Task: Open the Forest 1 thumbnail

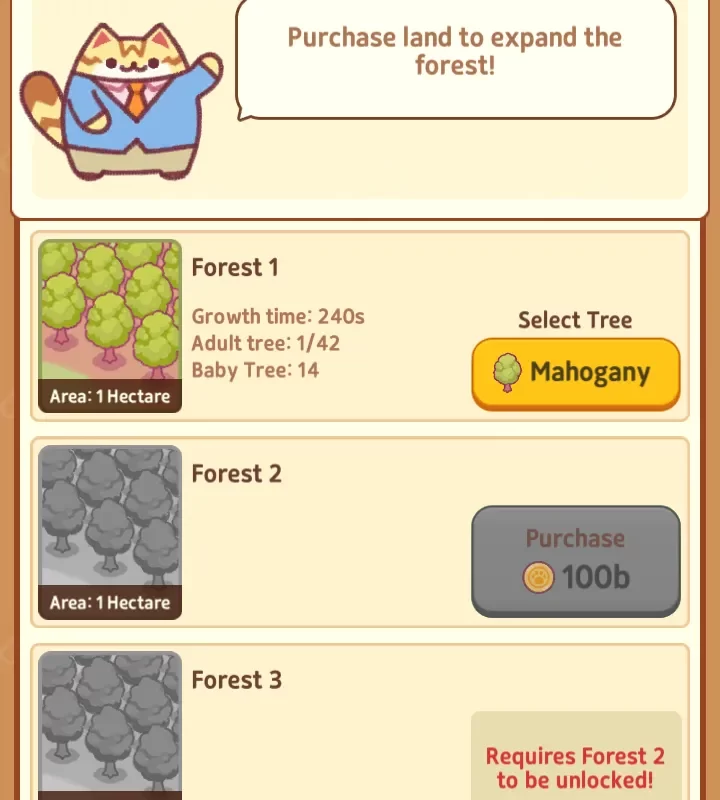Action: pyautogui.click(x=110, y=325)
